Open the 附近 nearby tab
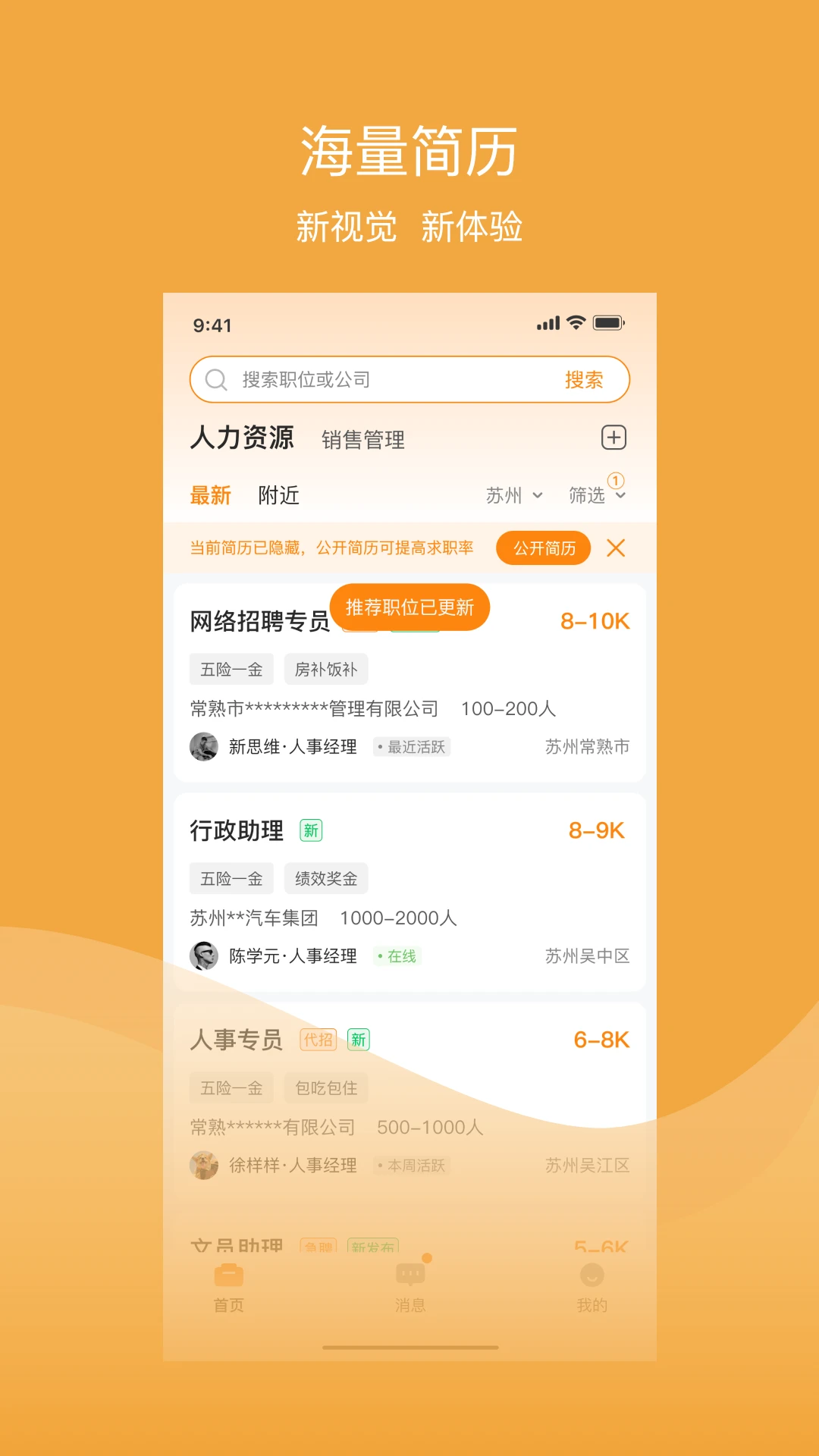The height and width of the screenshot is (1456, 819). point(278,495)
